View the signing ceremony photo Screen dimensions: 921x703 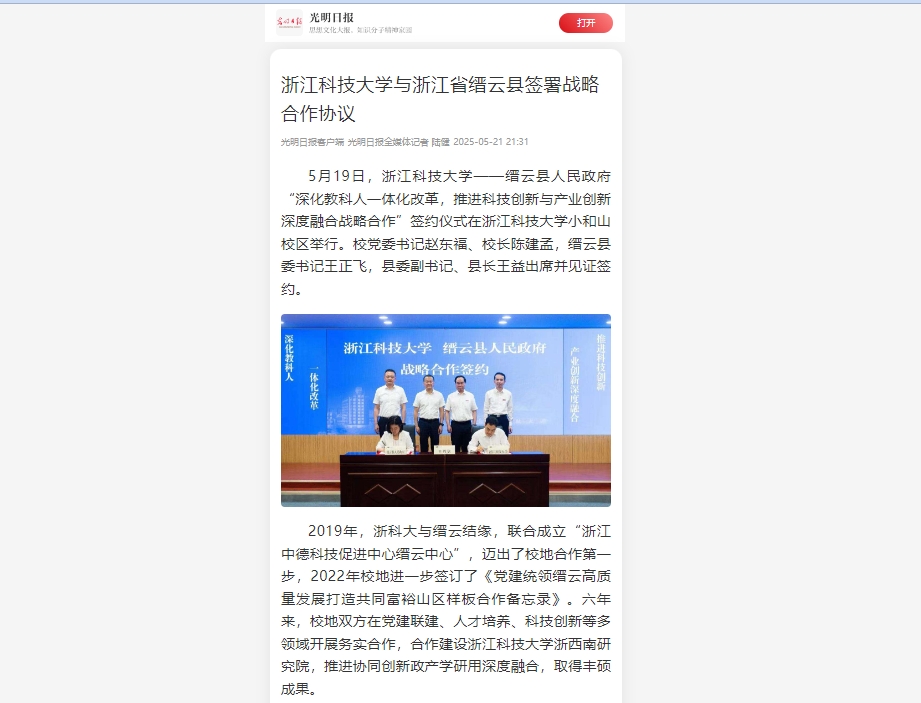pyautogui.click(x=445, y=410)
